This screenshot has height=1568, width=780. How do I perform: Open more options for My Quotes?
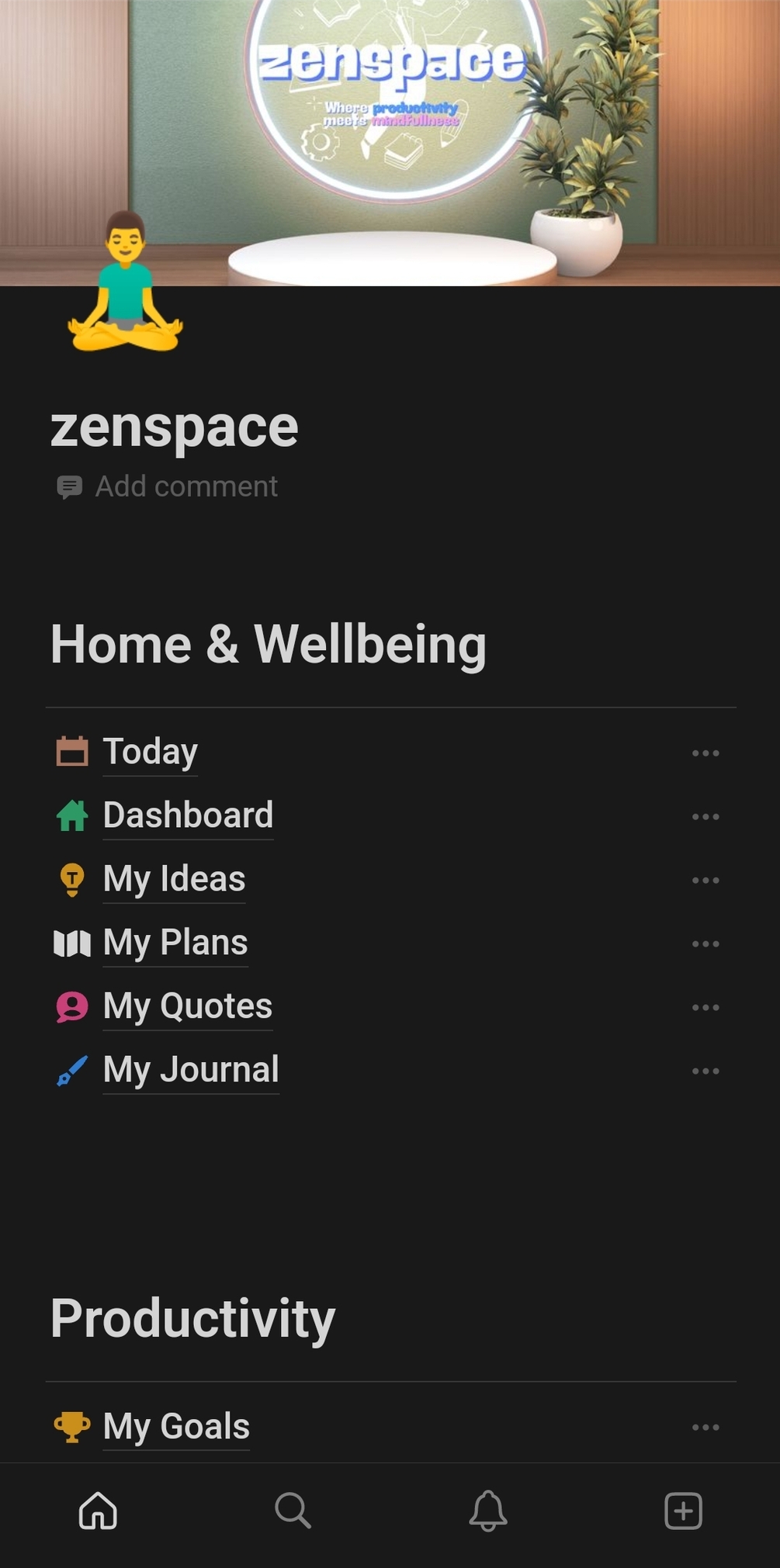coord(705,1007)
